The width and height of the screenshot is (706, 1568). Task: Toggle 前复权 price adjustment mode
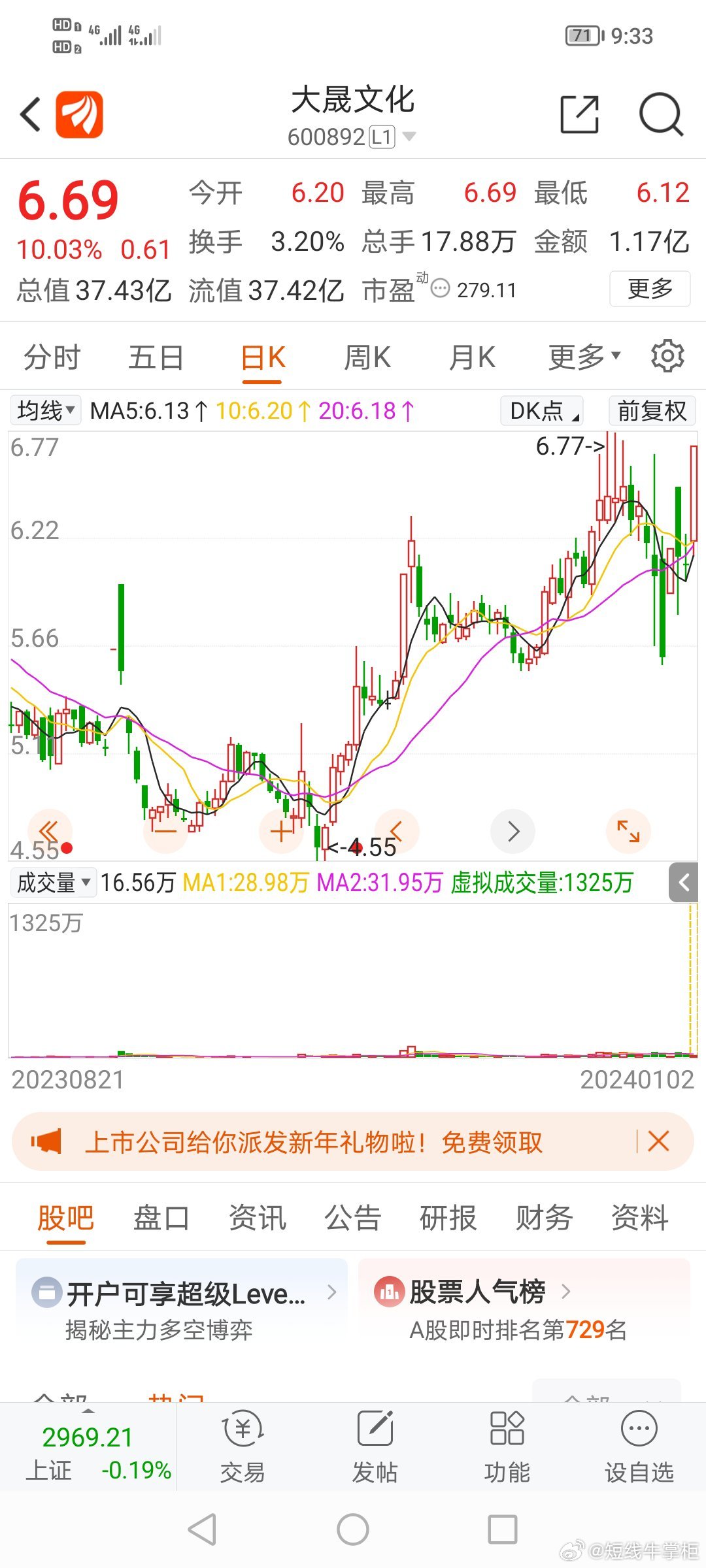tap(651, 410)
